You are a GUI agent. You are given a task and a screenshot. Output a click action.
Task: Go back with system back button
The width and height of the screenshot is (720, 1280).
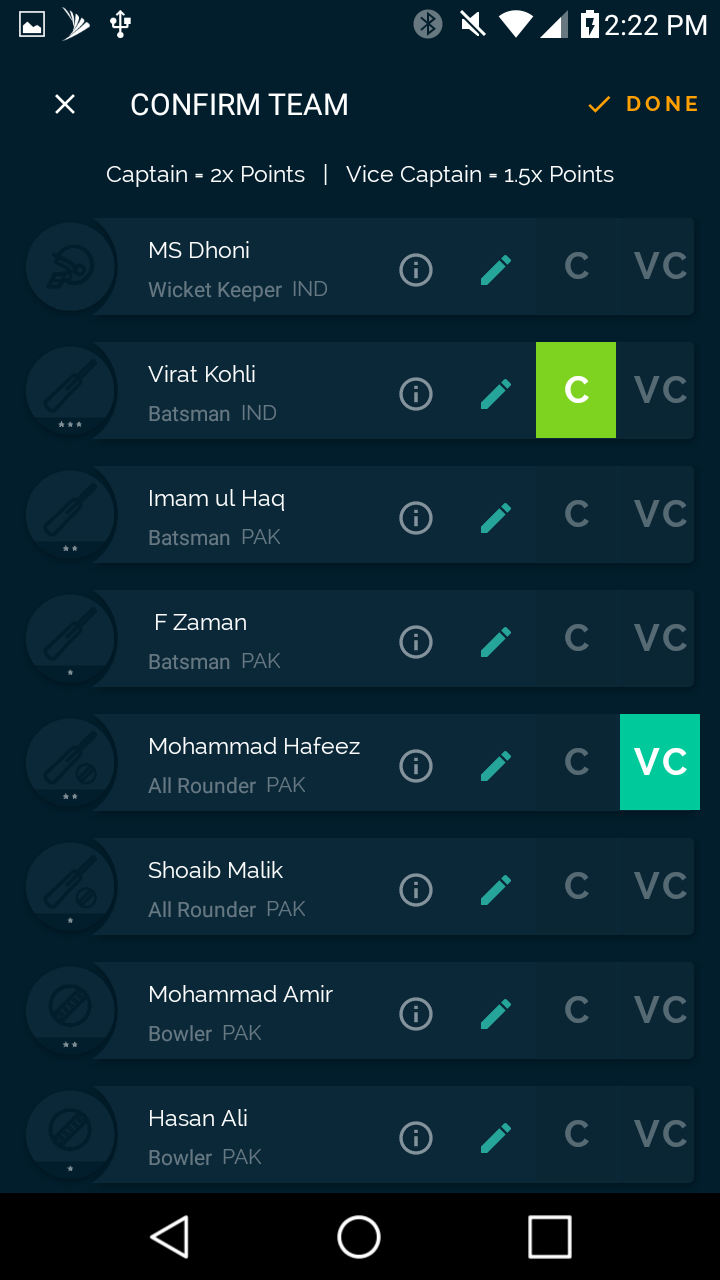click(170, 1237)
